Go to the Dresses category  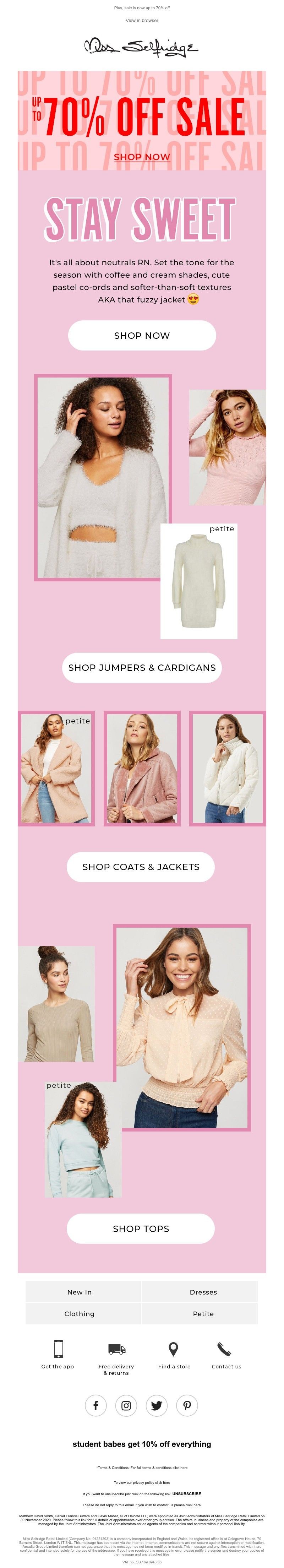[203, 1292]
